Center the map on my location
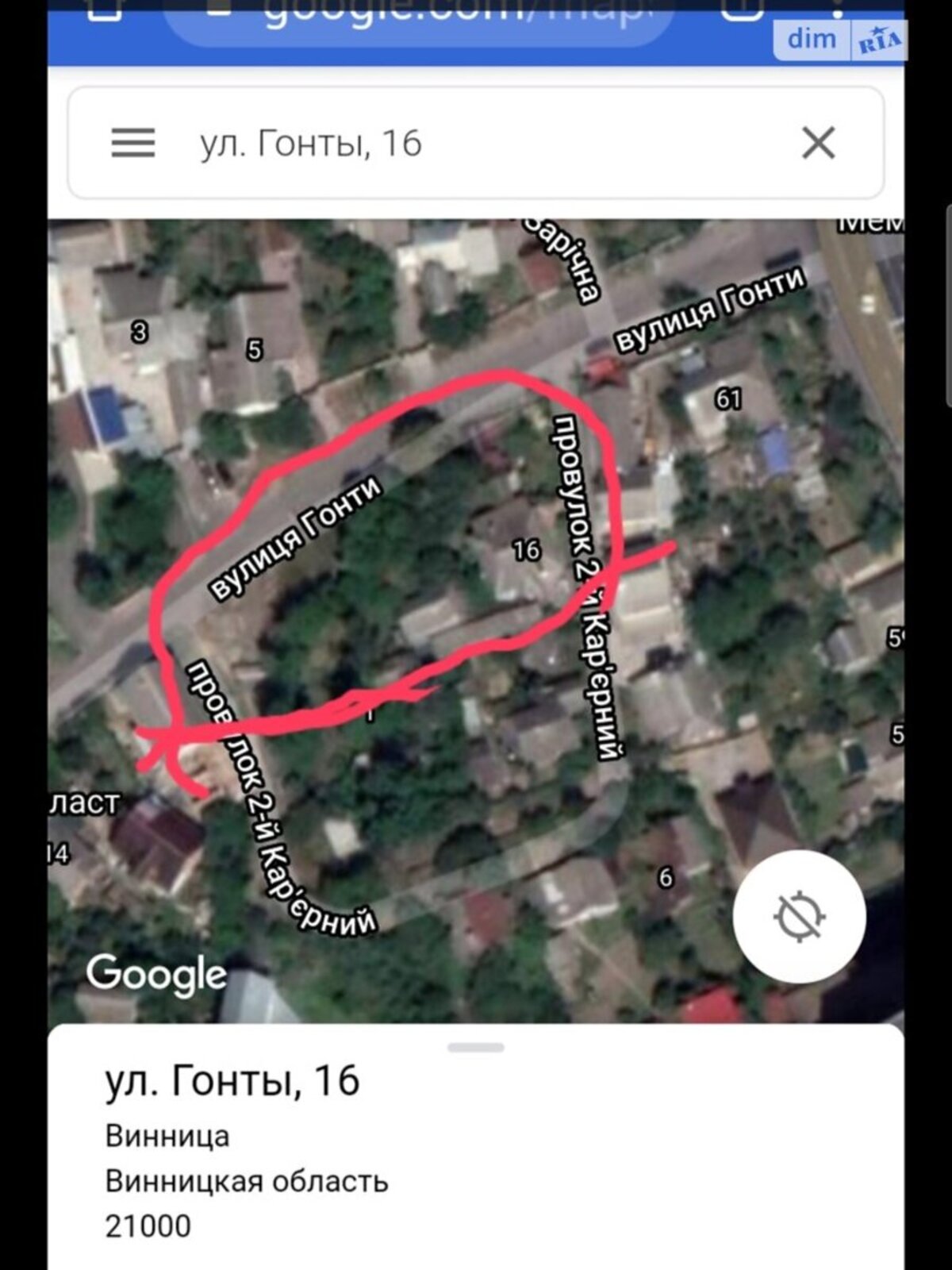This screenshot has width=952, height=1270. [799, 916]
